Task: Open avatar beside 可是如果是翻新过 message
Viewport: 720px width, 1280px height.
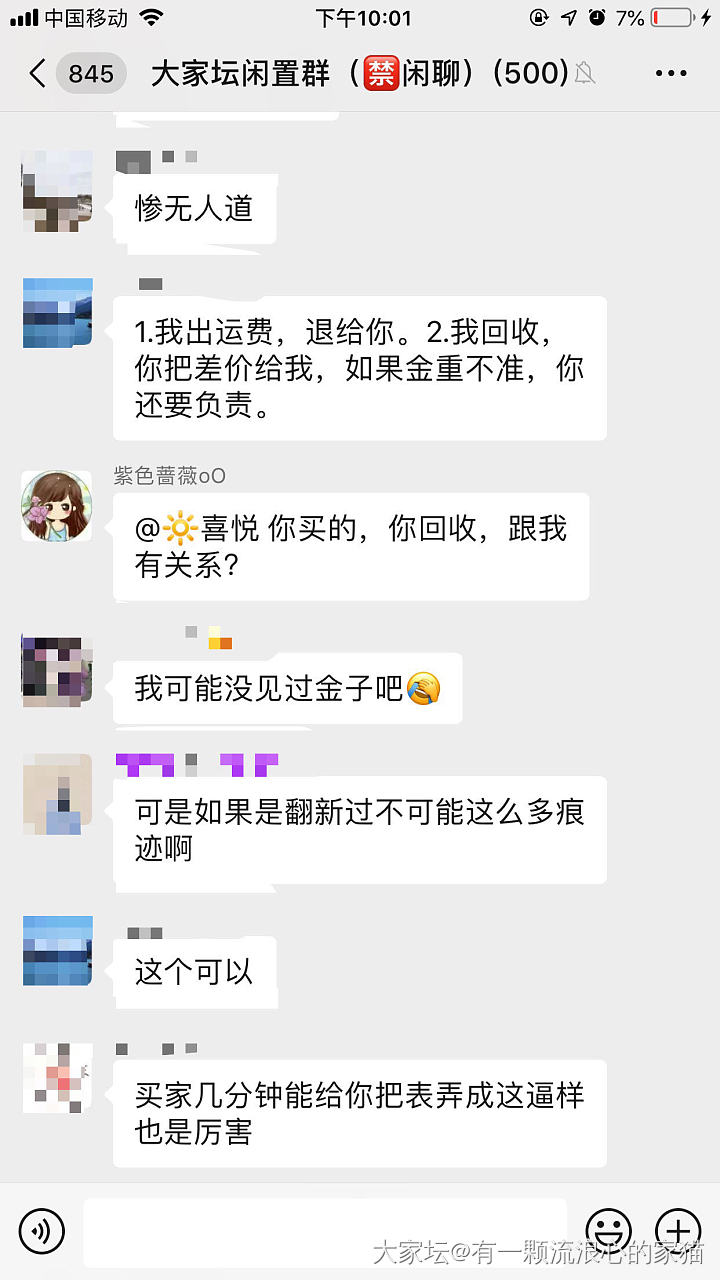Action: click(x=57, y=794)
